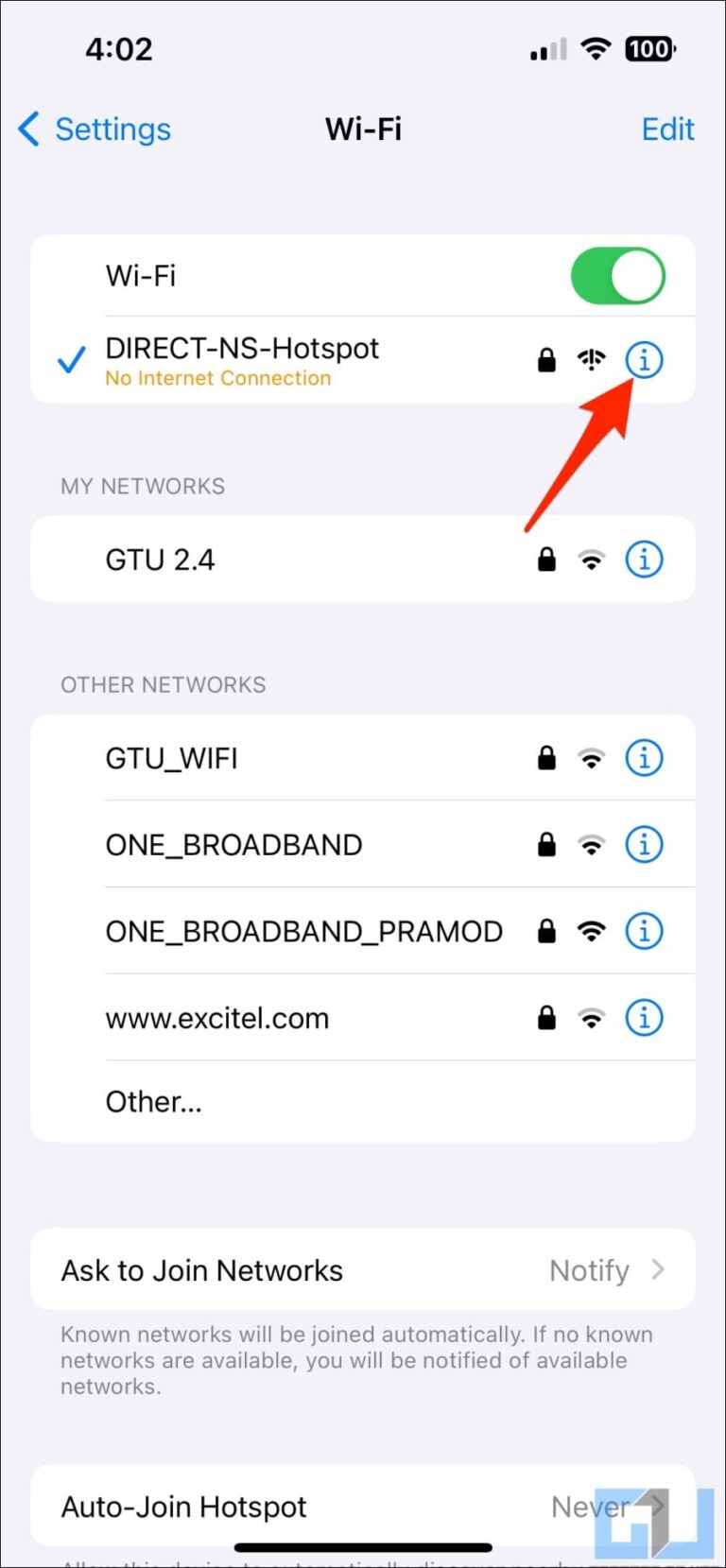Tap the checkmark beside DIRECT-NS-Hotspot
This screenshot has width=726, height=1568.
[x=71, y=360]
